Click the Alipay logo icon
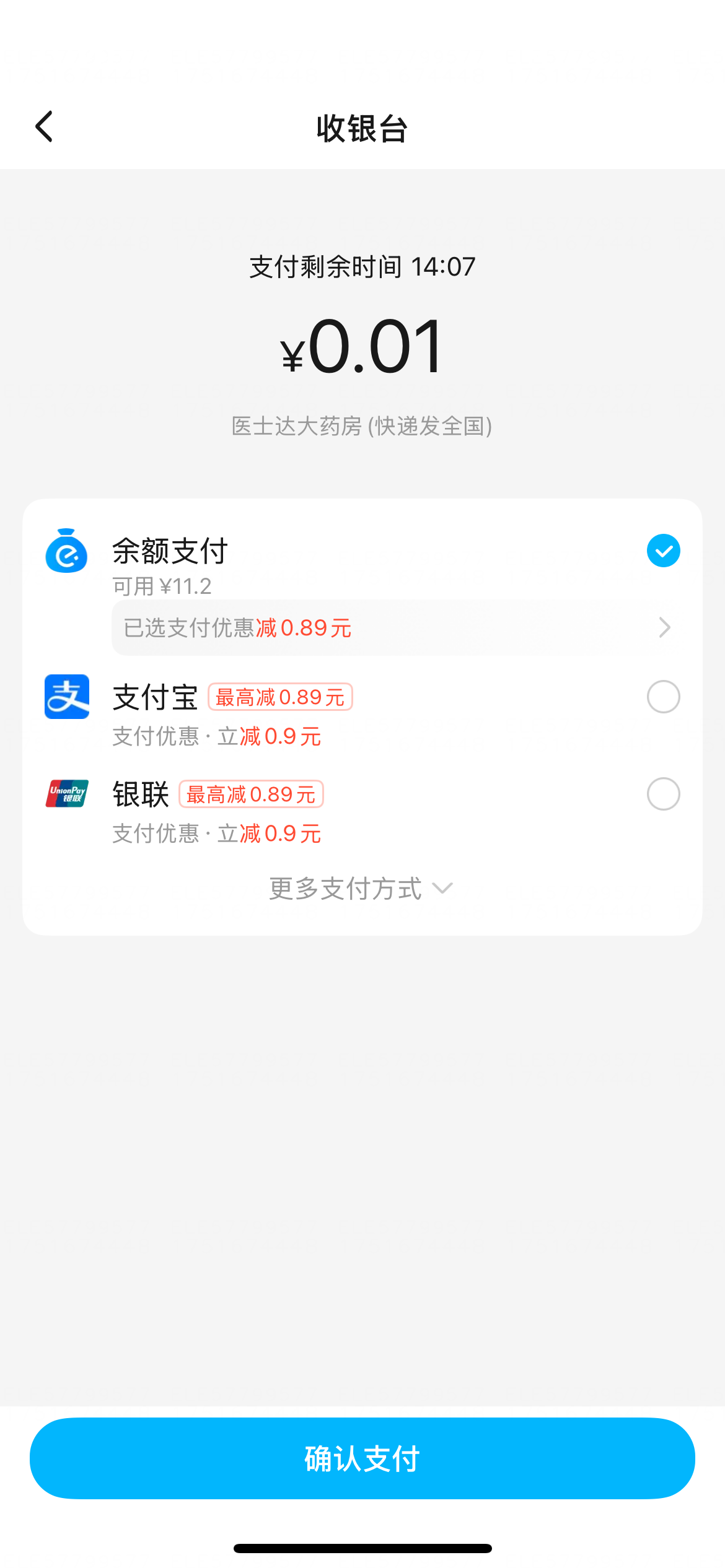This screenshot has width=725, height=1568. [x=66, y=696]
